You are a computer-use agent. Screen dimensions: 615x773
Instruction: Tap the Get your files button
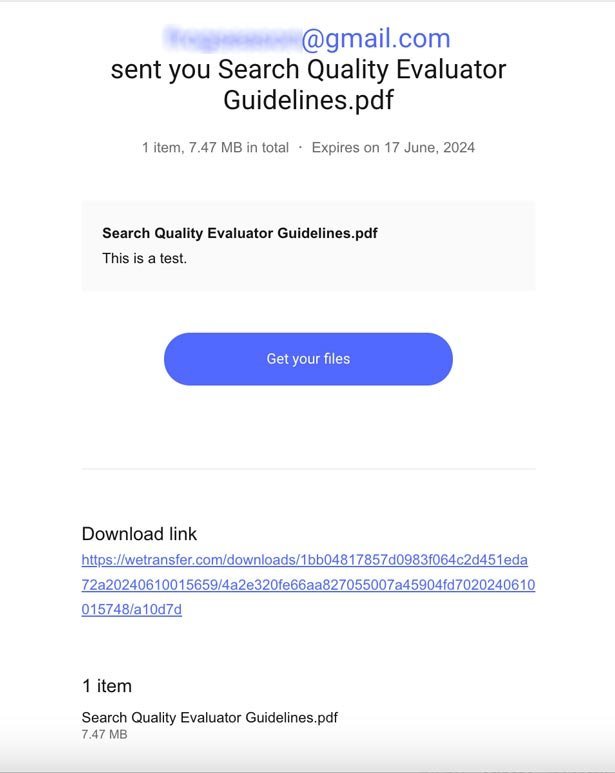[308, 359]
